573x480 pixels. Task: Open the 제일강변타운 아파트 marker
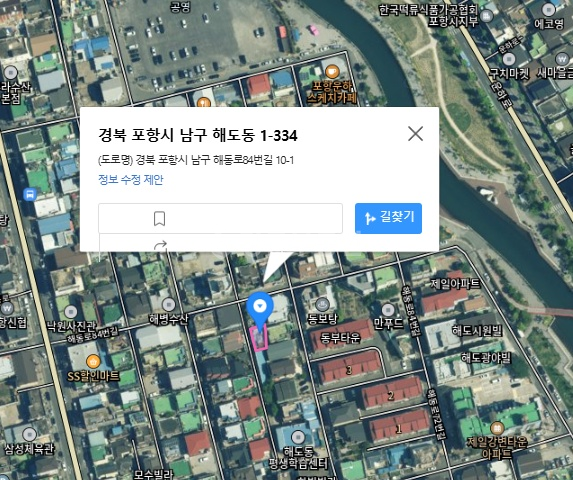click(497, 428)
